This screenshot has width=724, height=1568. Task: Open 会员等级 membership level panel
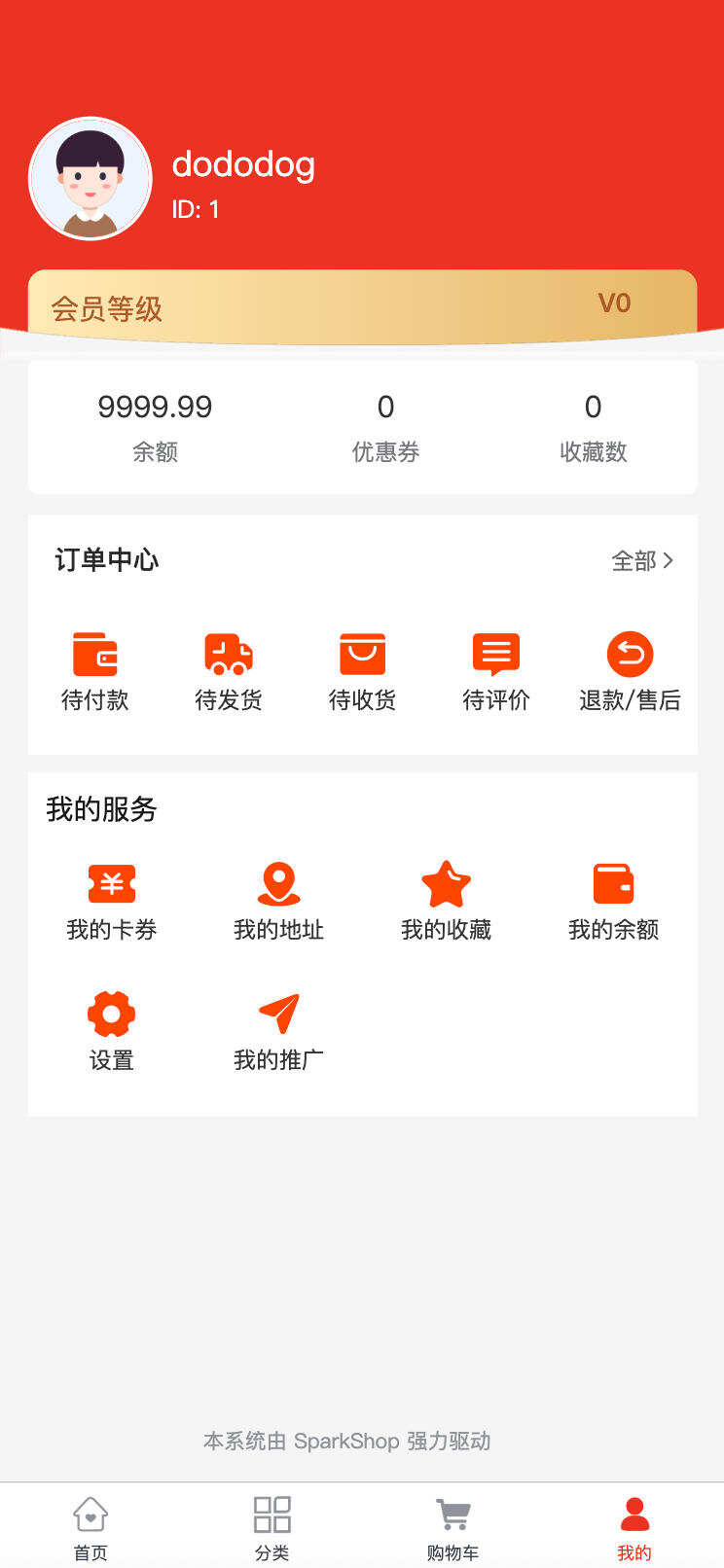[362, 303]
